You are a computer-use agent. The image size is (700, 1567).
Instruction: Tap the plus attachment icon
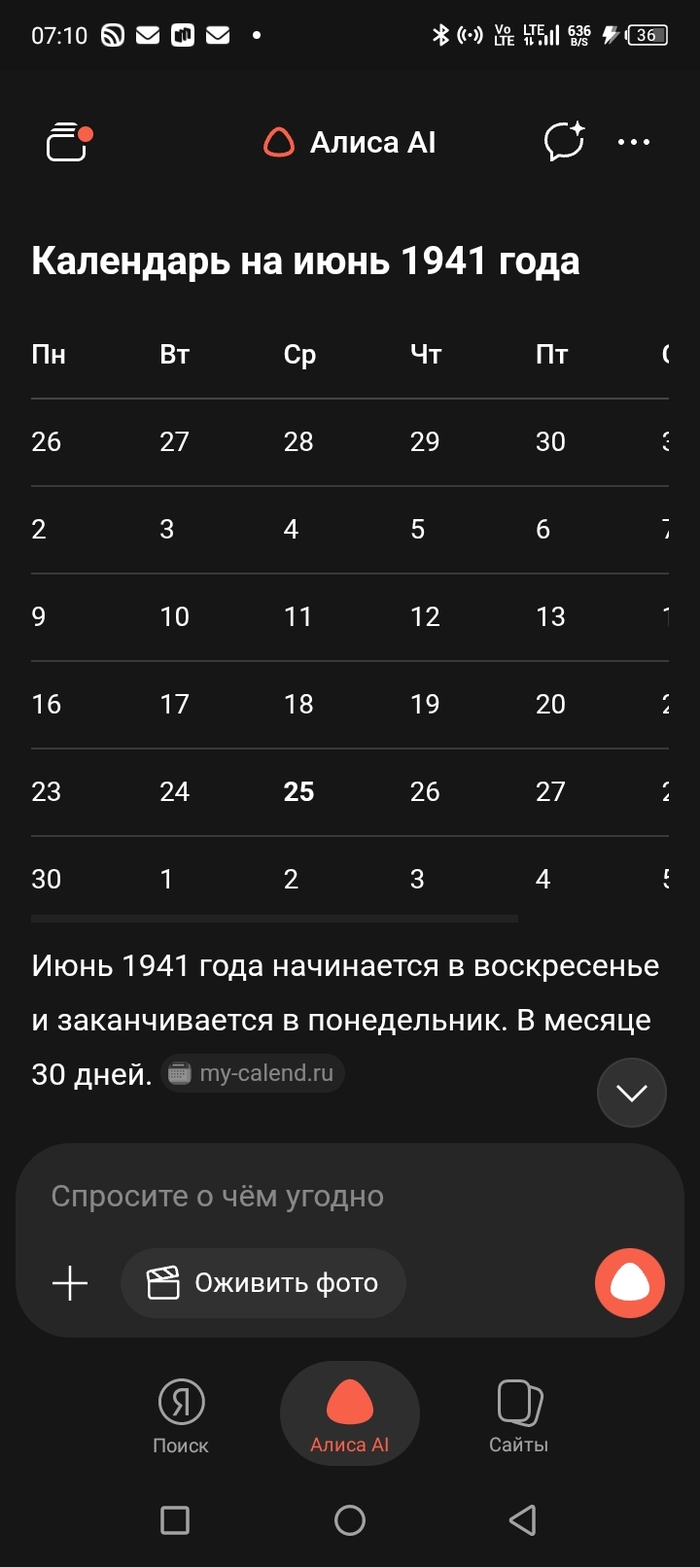tap(70, 1283)
